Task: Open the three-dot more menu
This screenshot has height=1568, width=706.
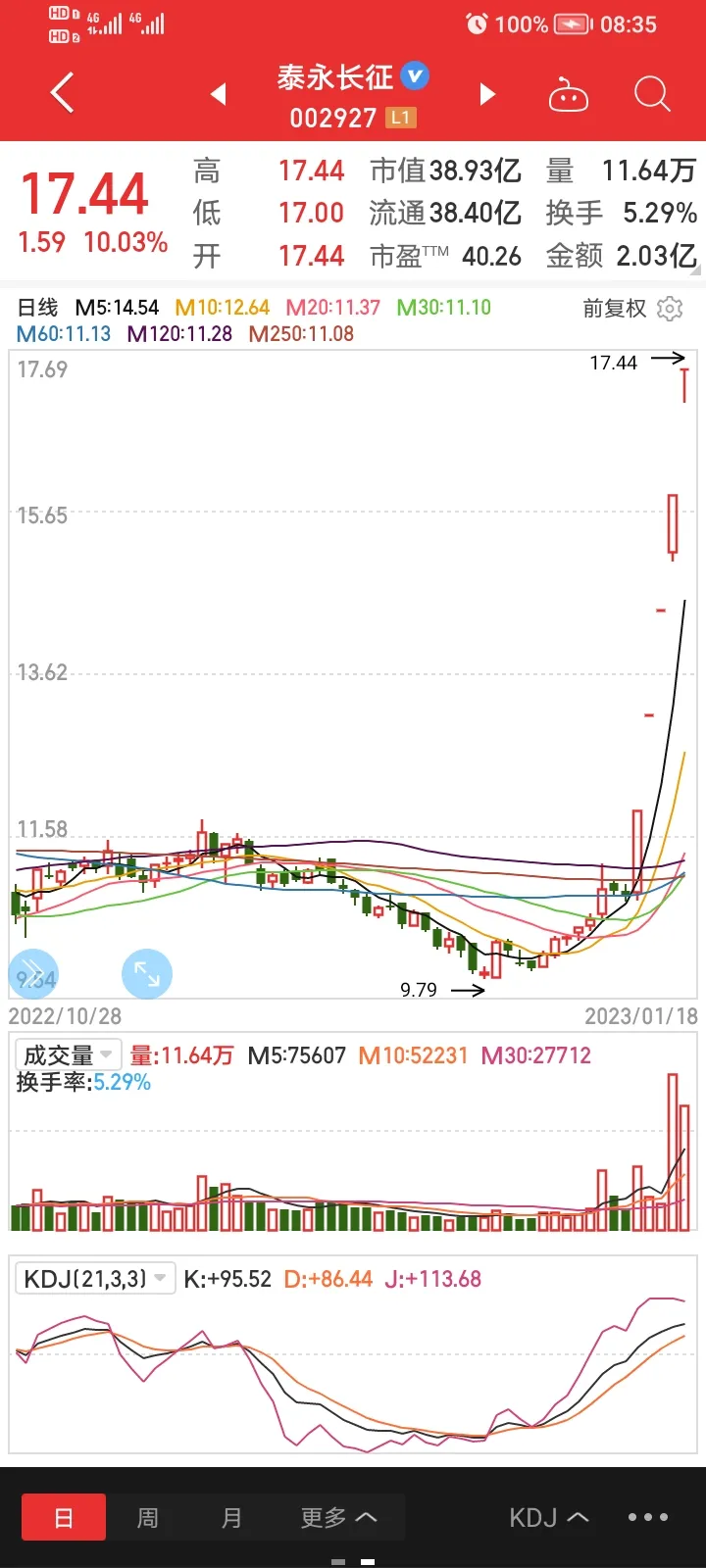Action: tap(648, 1518)
